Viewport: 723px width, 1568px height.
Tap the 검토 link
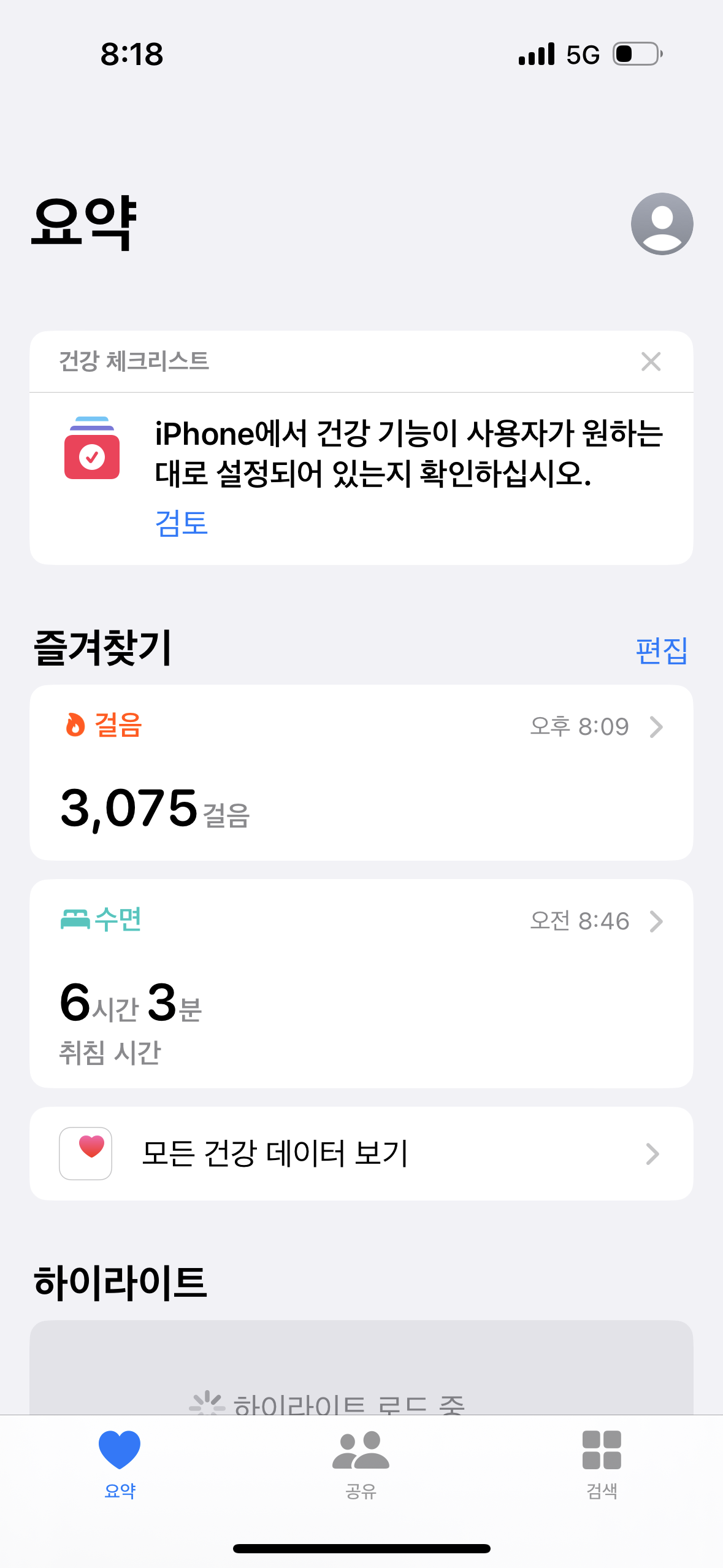click(x=182, y=523)
